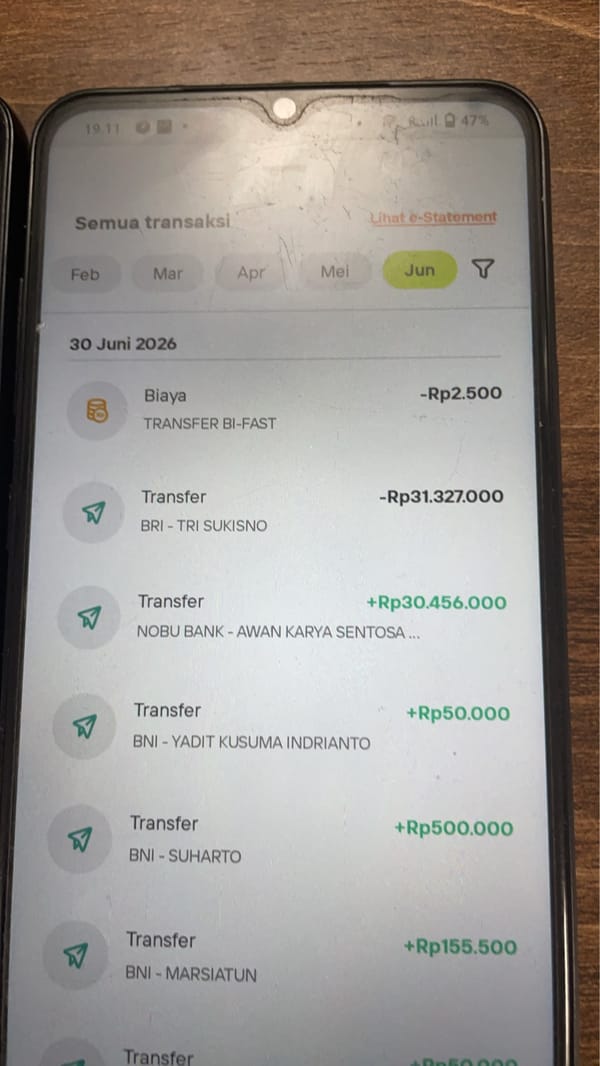This screenshot has height=1066, width=600.
Task: Open the BNI - MARSIATUN transfer
Action: point(280,957)
